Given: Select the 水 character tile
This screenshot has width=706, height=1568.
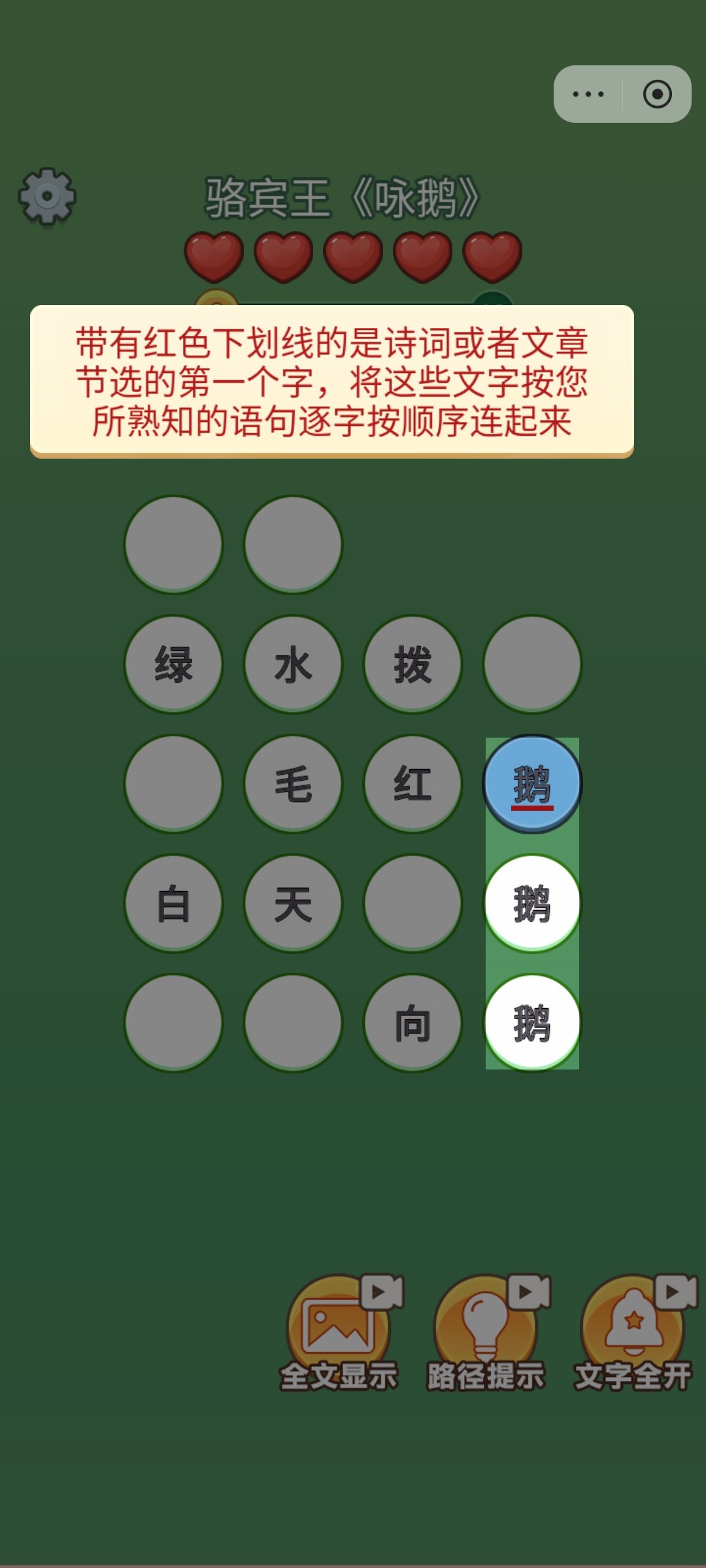Looking at the screenshot, I should pyautogui.click(x=293, y=664).
